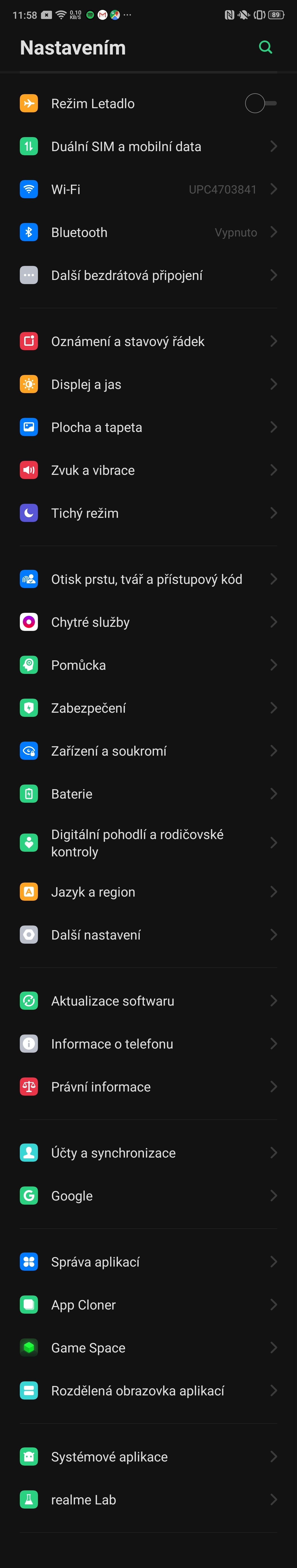Open Aktualizace softwaru
Screen dimensions: 297x1568
click(x=148, y=1001)
